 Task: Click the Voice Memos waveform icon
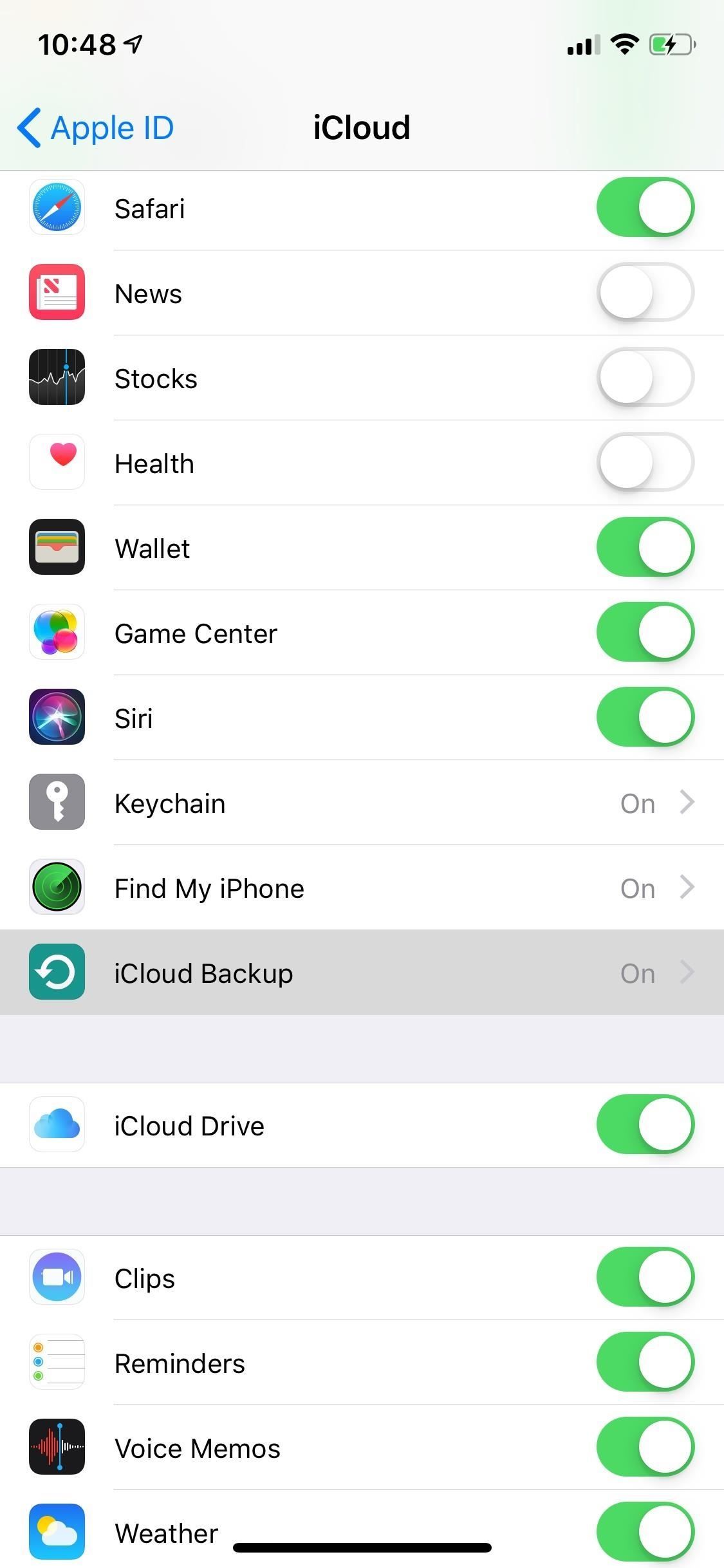[57, 1448]
